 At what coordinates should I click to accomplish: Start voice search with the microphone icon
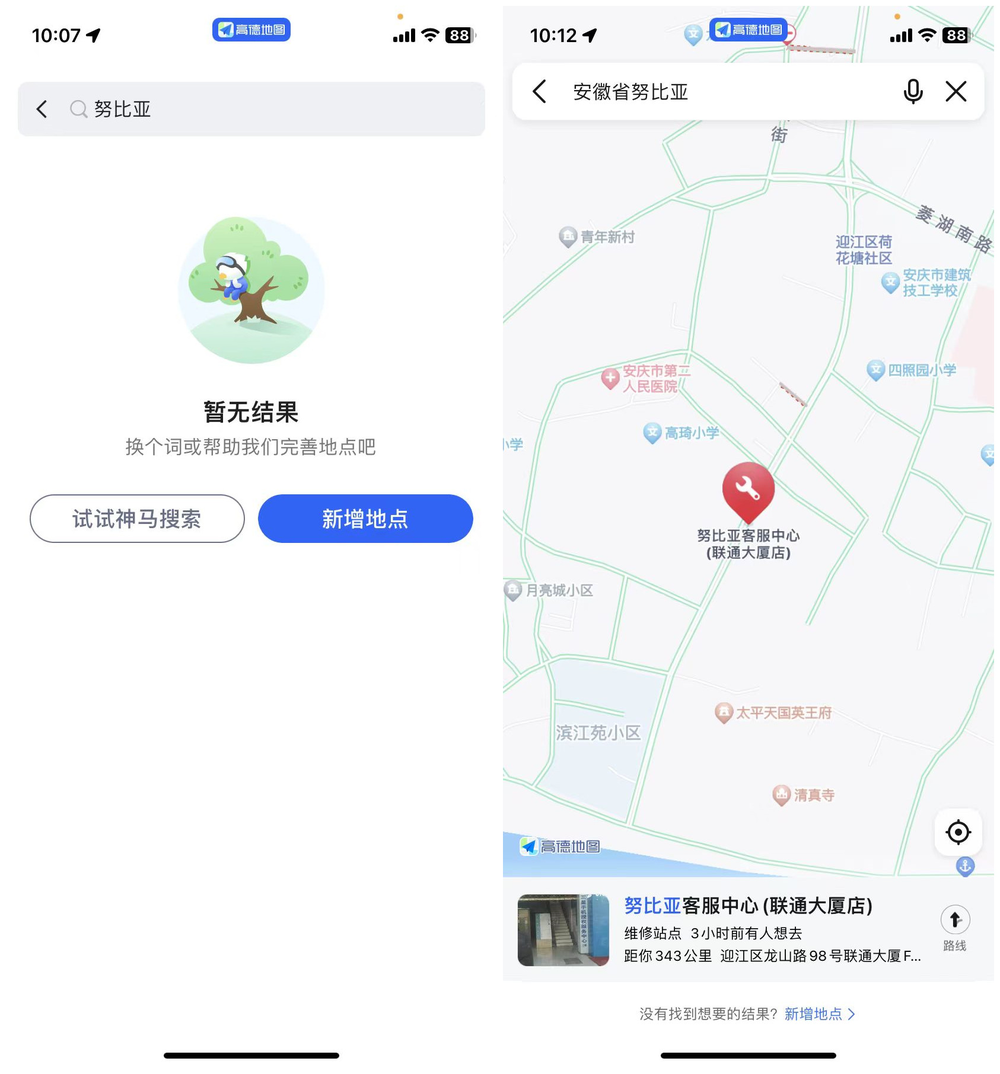pos(913,92)
